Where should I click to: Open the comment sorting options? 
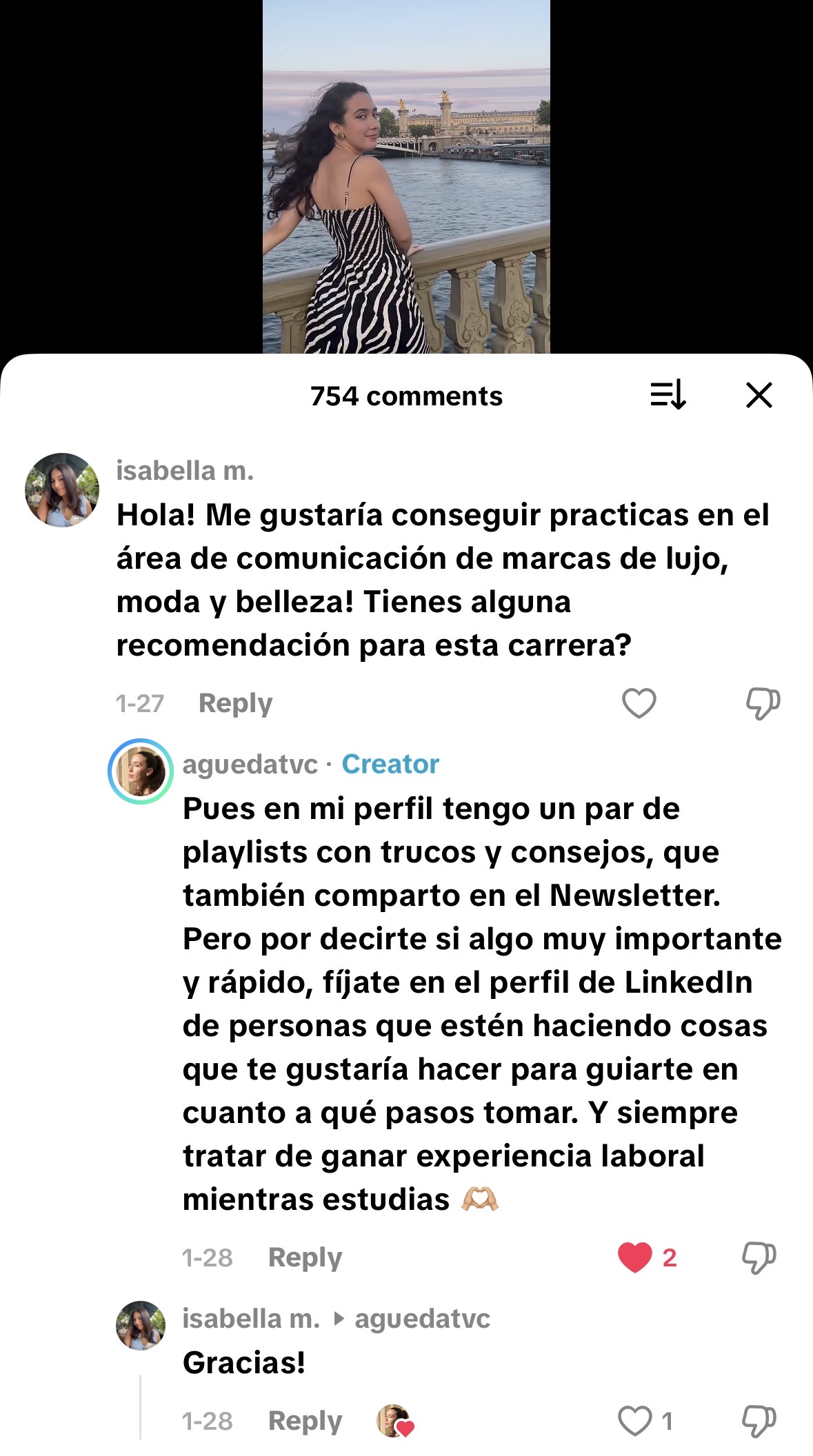point(668,396)
